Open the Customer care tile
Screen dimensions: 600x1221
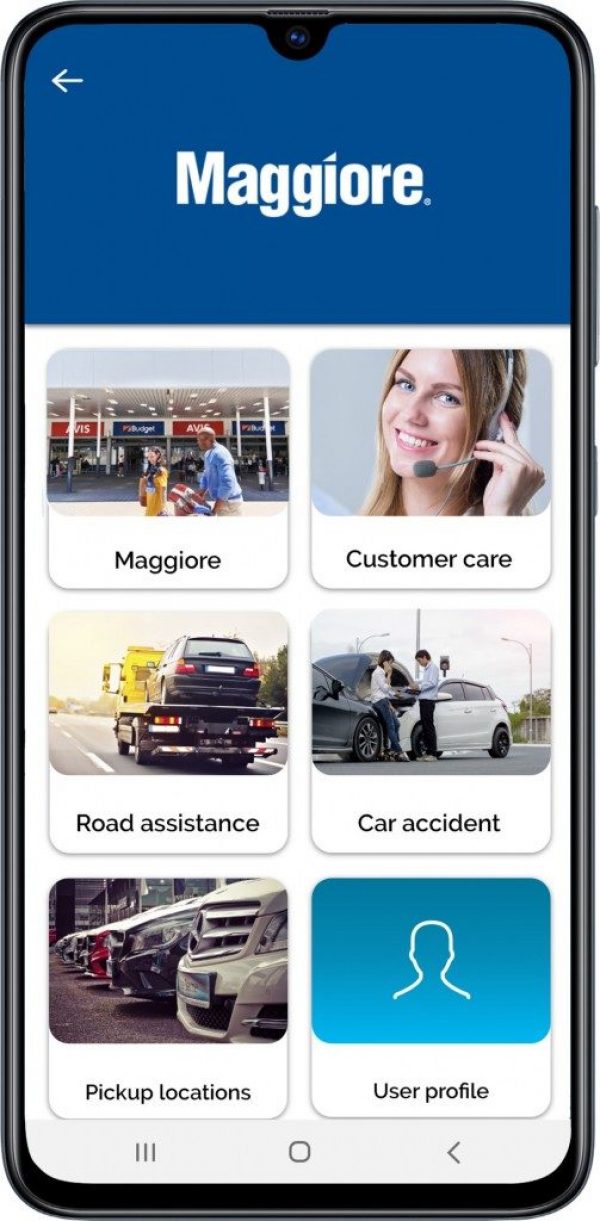pyautogui.click(x=430, y=468)
